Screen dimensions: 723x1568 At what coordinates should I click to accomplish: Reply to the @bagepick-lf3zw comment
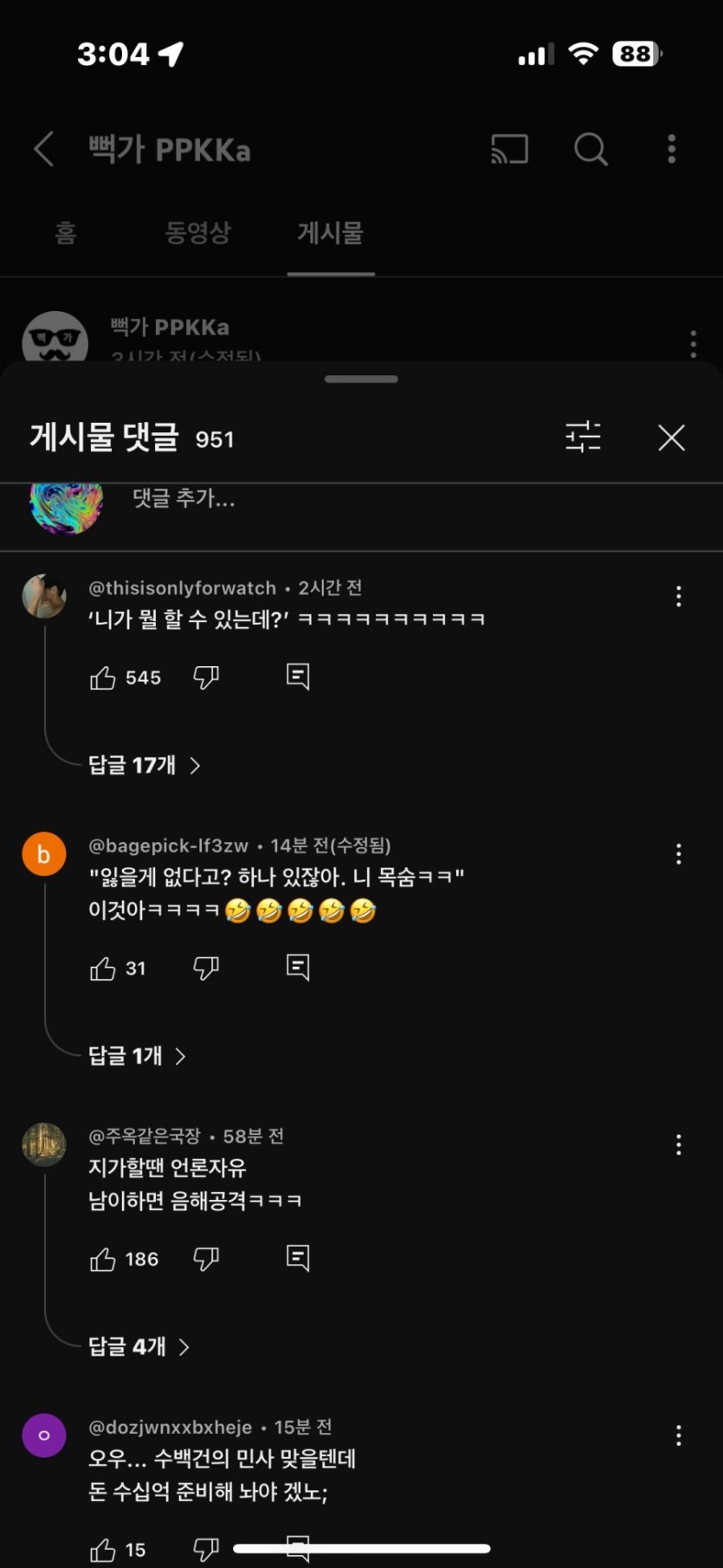(298, 967)
